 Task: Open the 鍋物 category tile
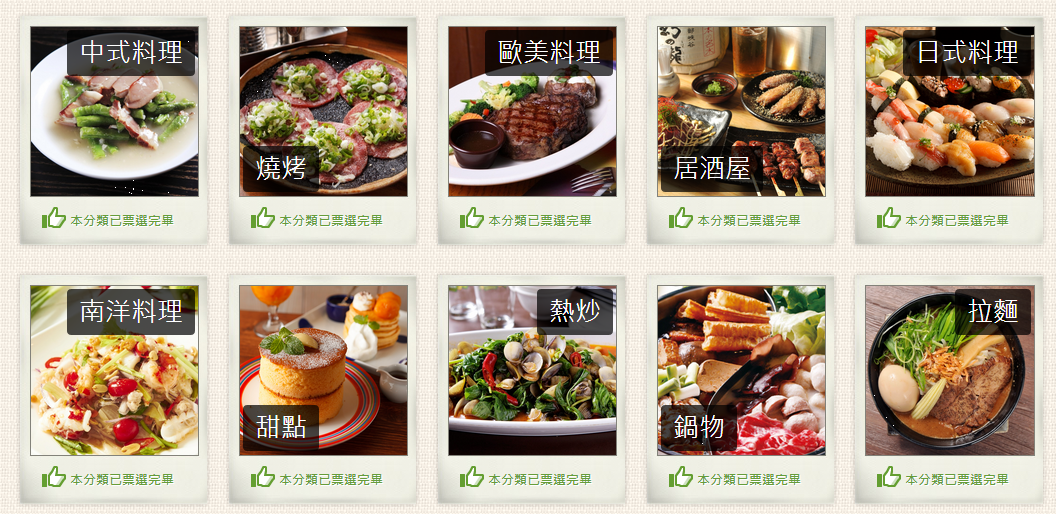(741, 371)
